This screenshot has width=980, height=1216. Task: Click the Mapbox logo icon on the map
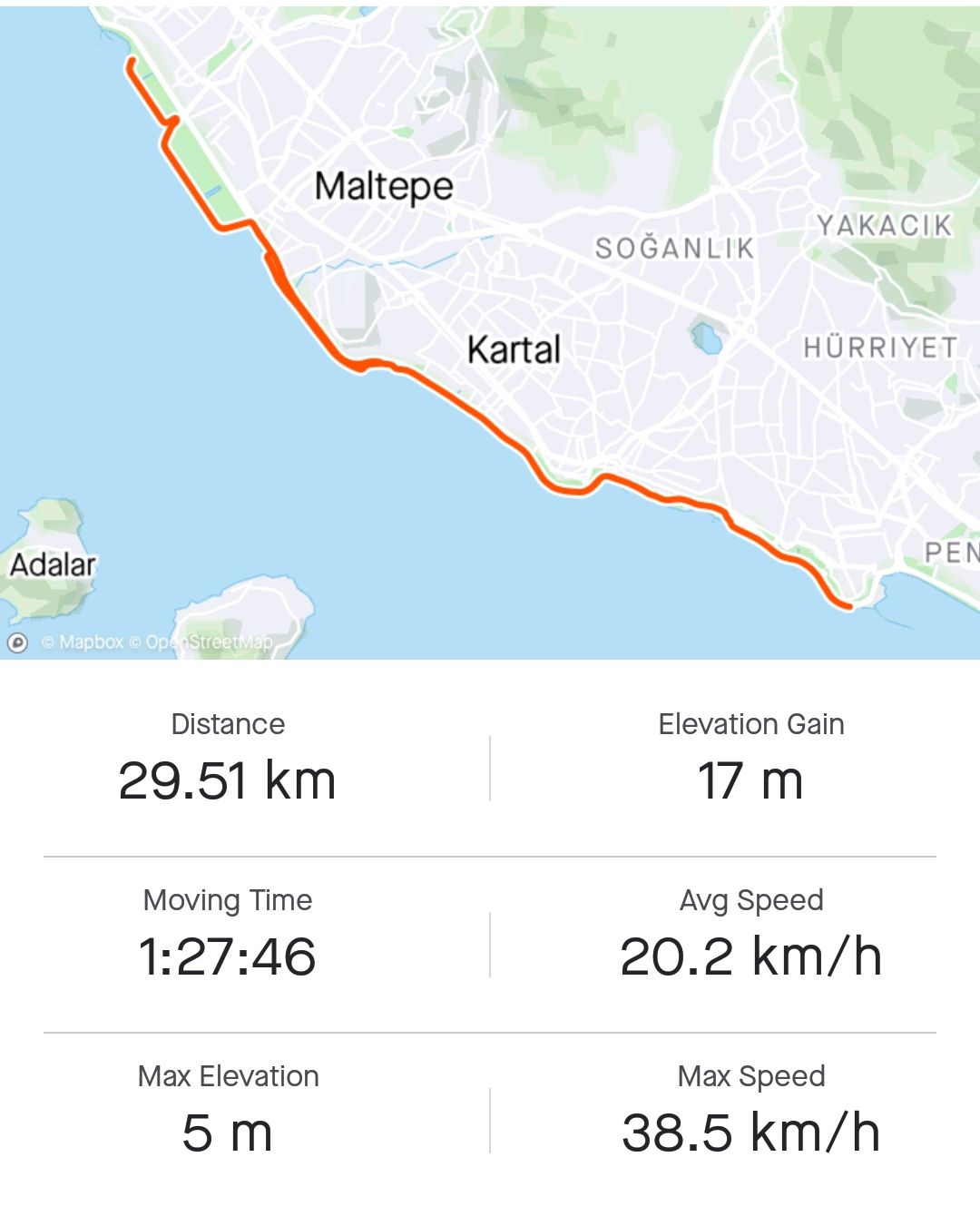click(18, 642)
